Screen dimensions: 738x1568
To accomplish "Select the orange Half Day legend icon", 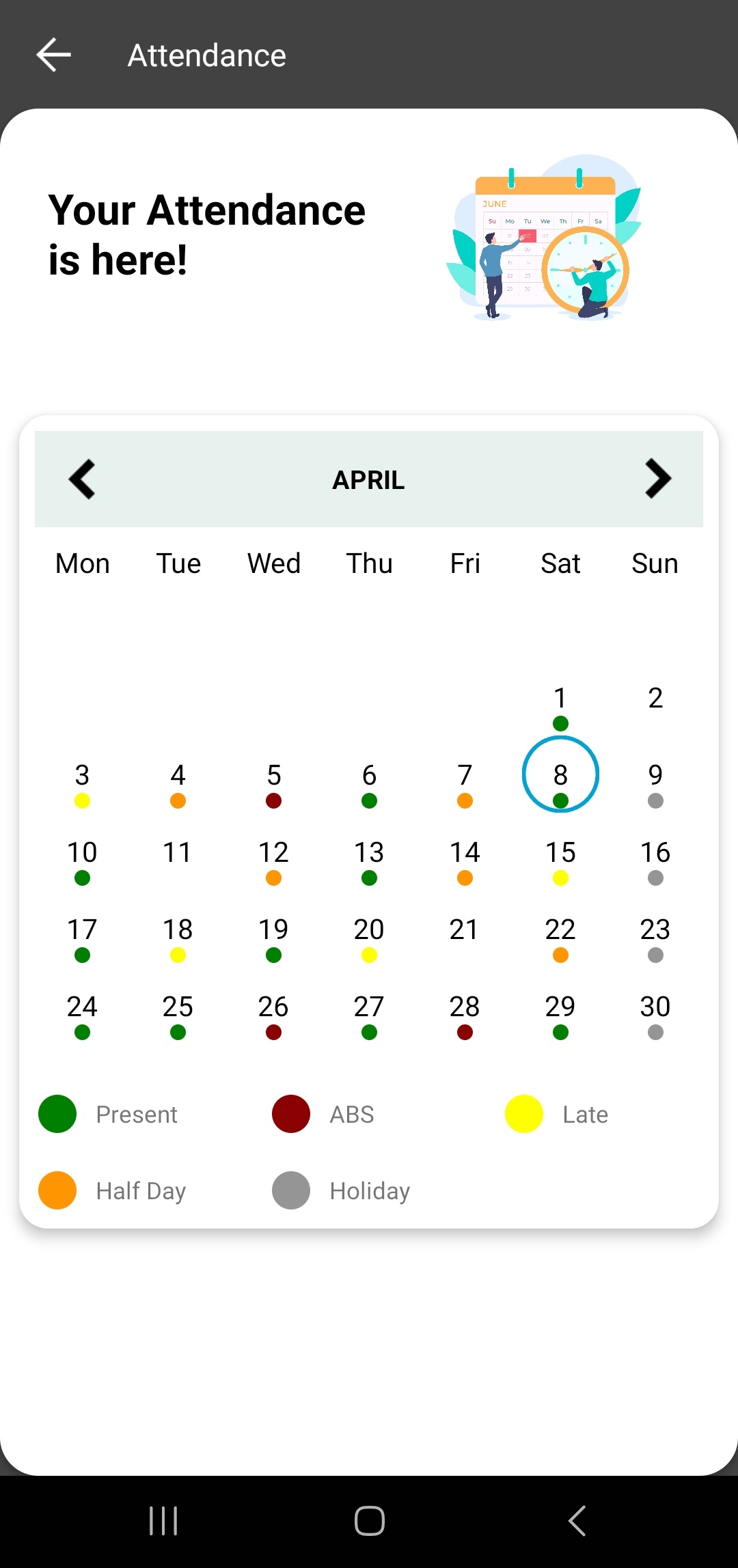I will 57,1190.
